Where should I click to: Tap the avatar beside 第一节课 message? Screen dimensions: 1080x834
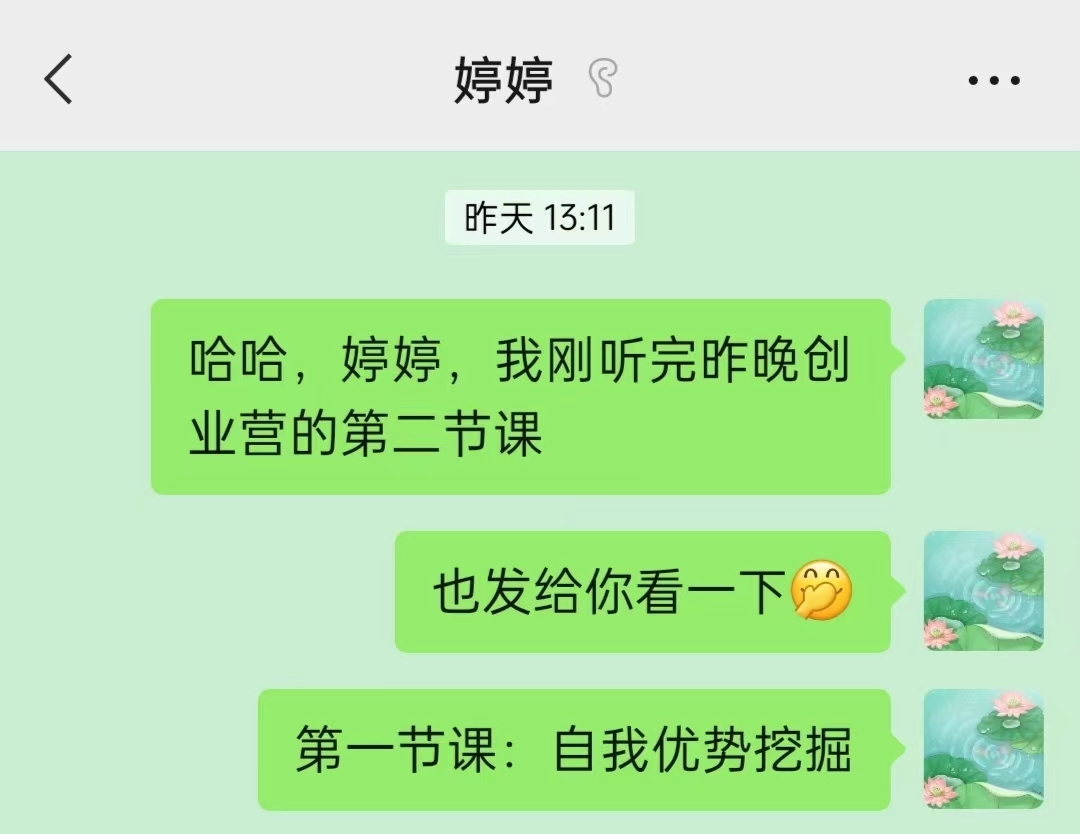[x=983, y=749]
